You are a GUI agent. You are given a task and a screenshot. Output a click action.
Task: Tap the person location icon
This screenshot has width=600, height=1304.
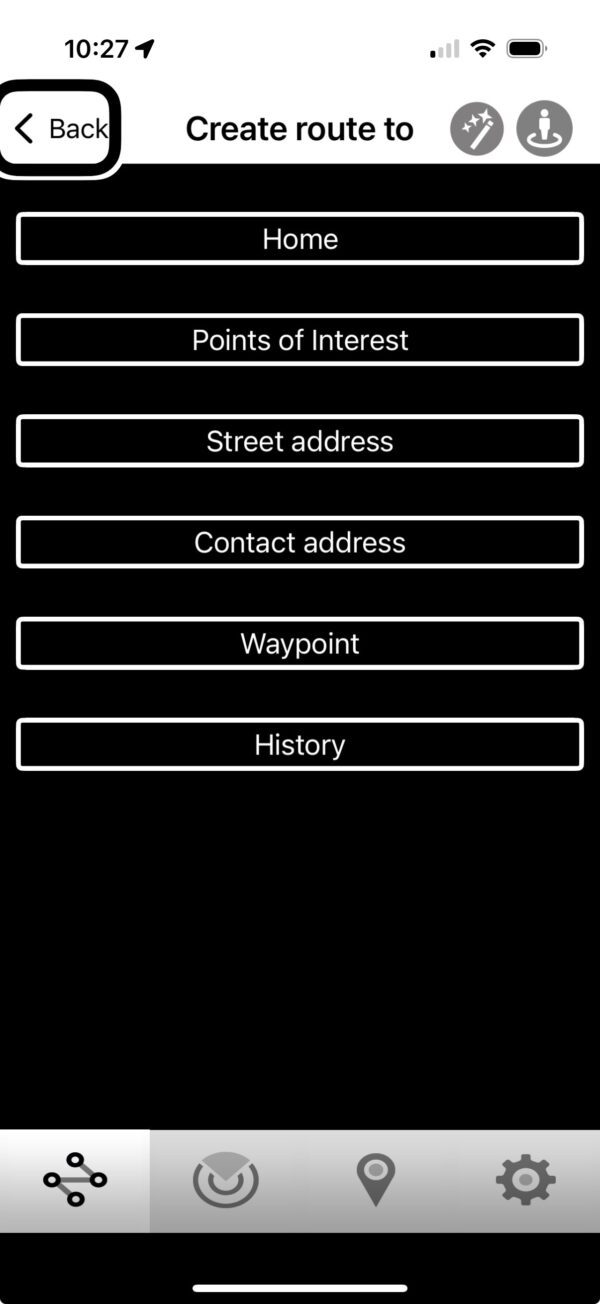tap(544, 129)
